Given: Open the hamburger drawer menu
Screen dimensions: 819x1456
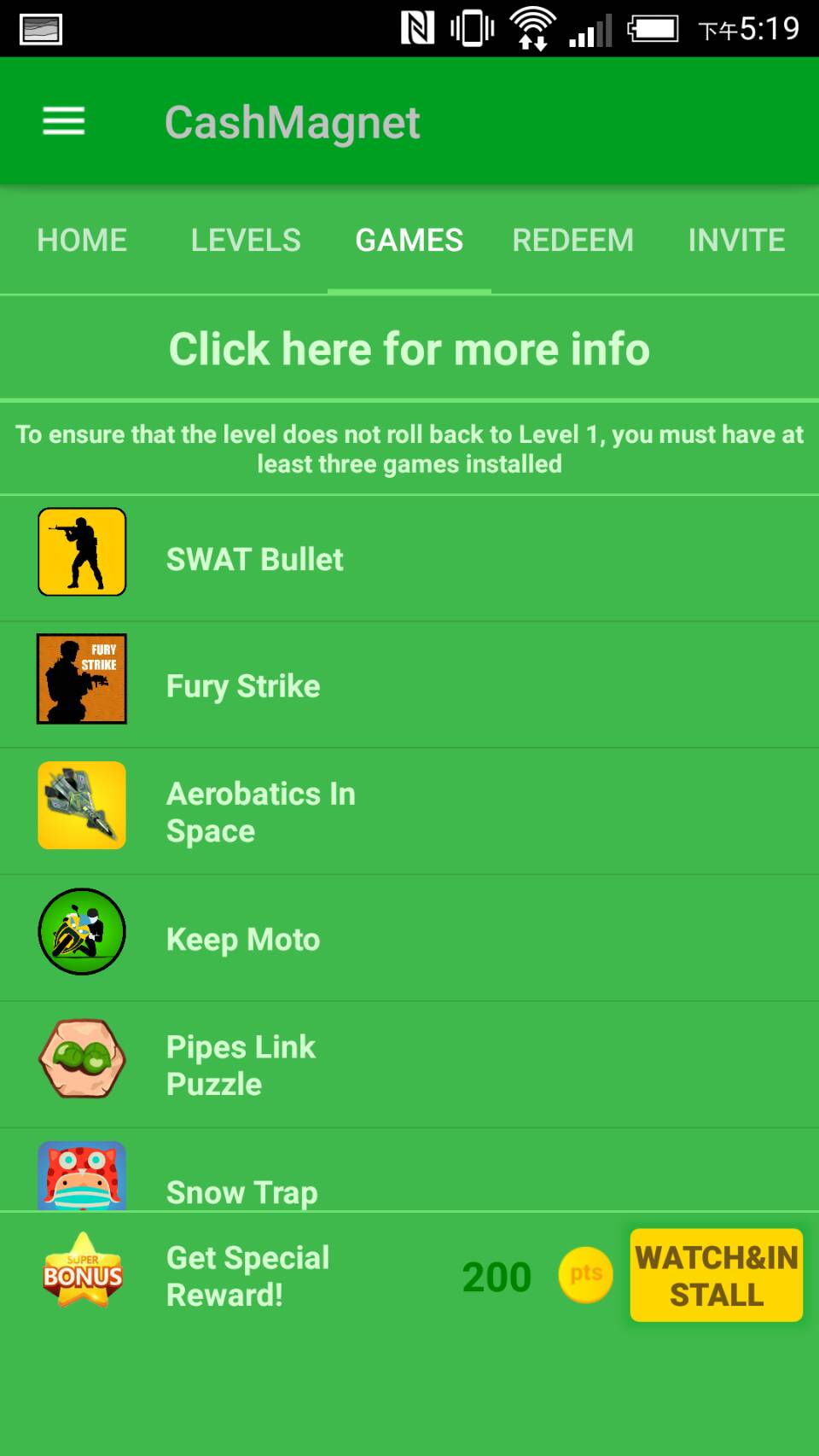Looking at the screenshot, I should (x=64, y=121).
